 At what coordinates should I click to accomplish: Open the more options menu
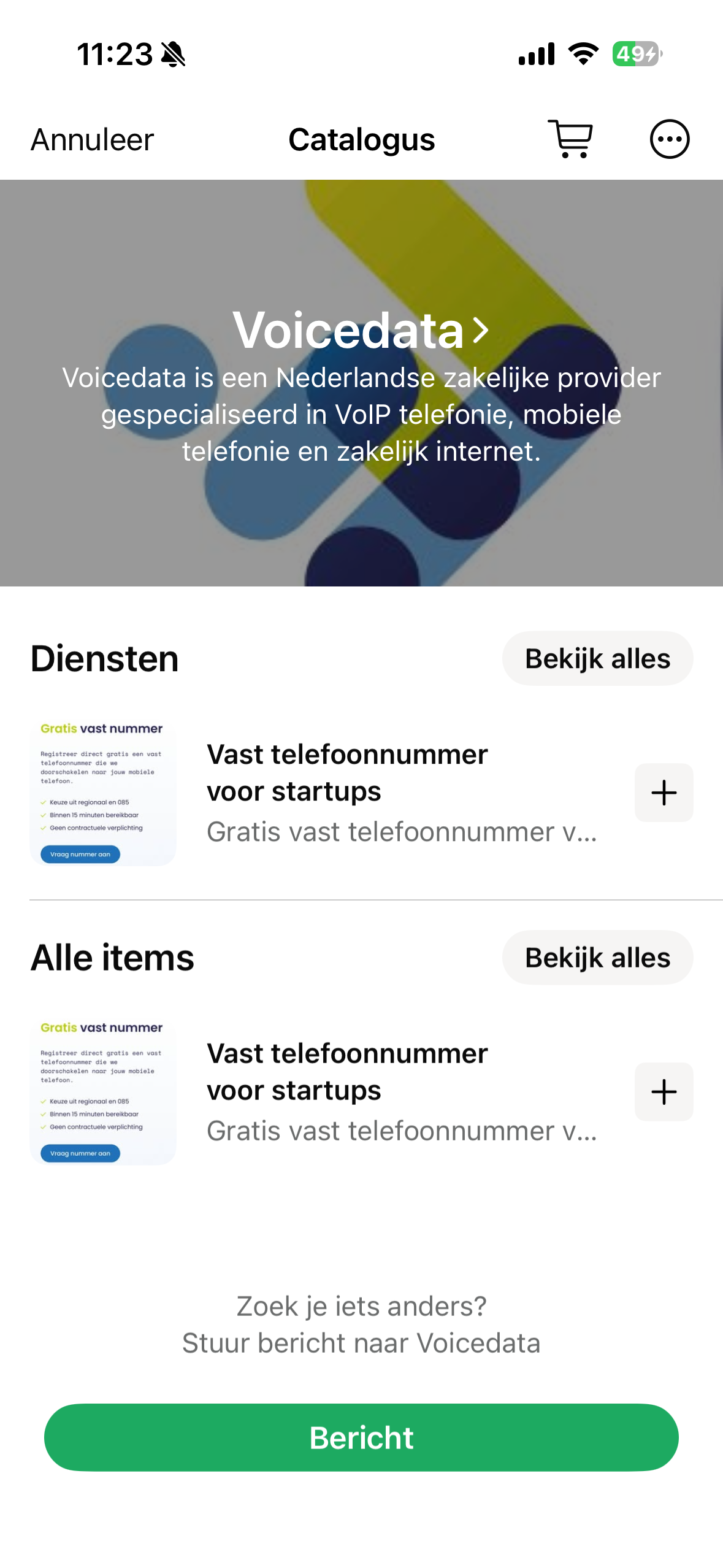(x=669, y=139)
